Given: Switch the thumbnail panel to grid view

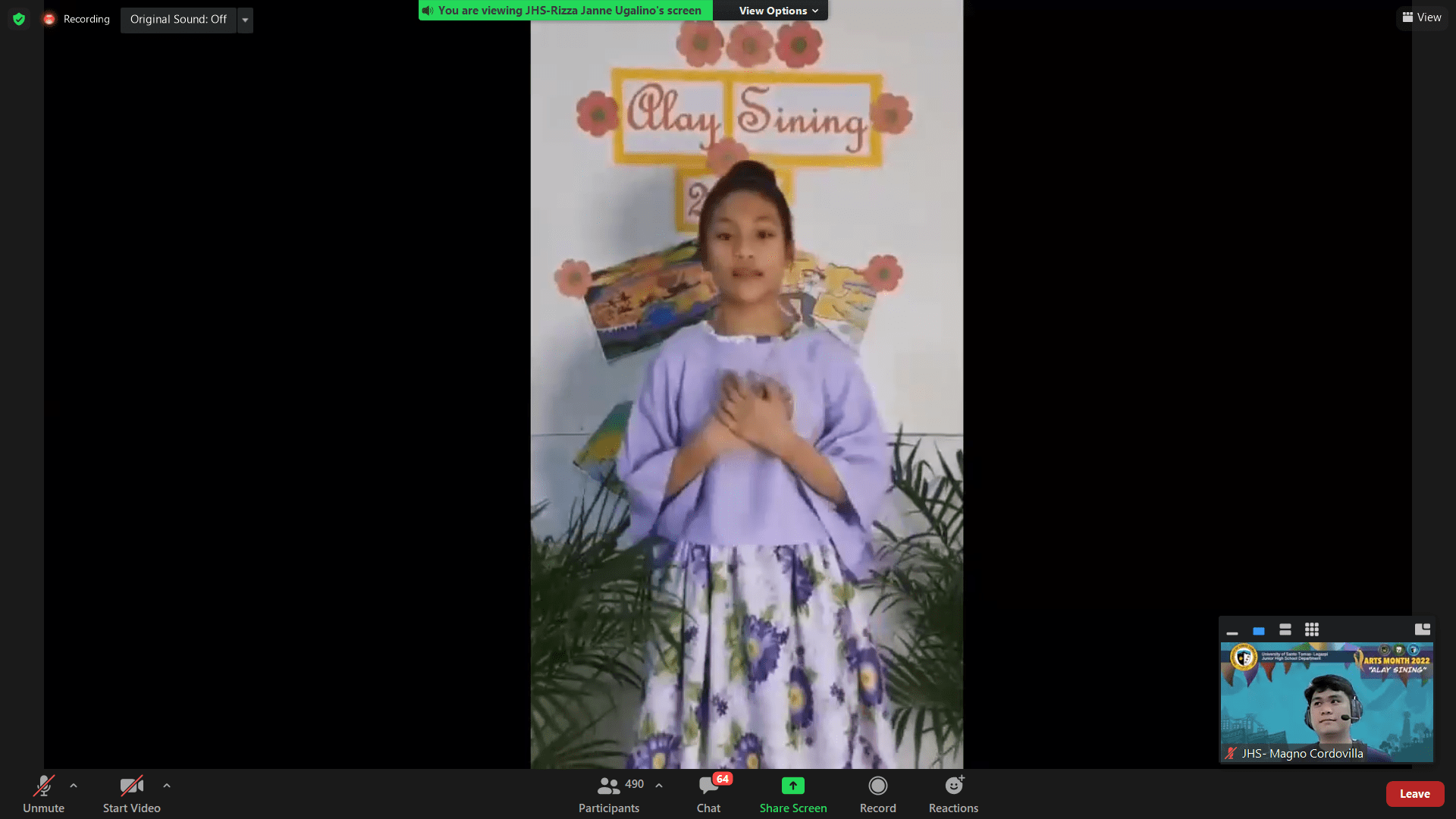Looking at the screenshot, I should pyautogui.click(x=1312, y=629).
